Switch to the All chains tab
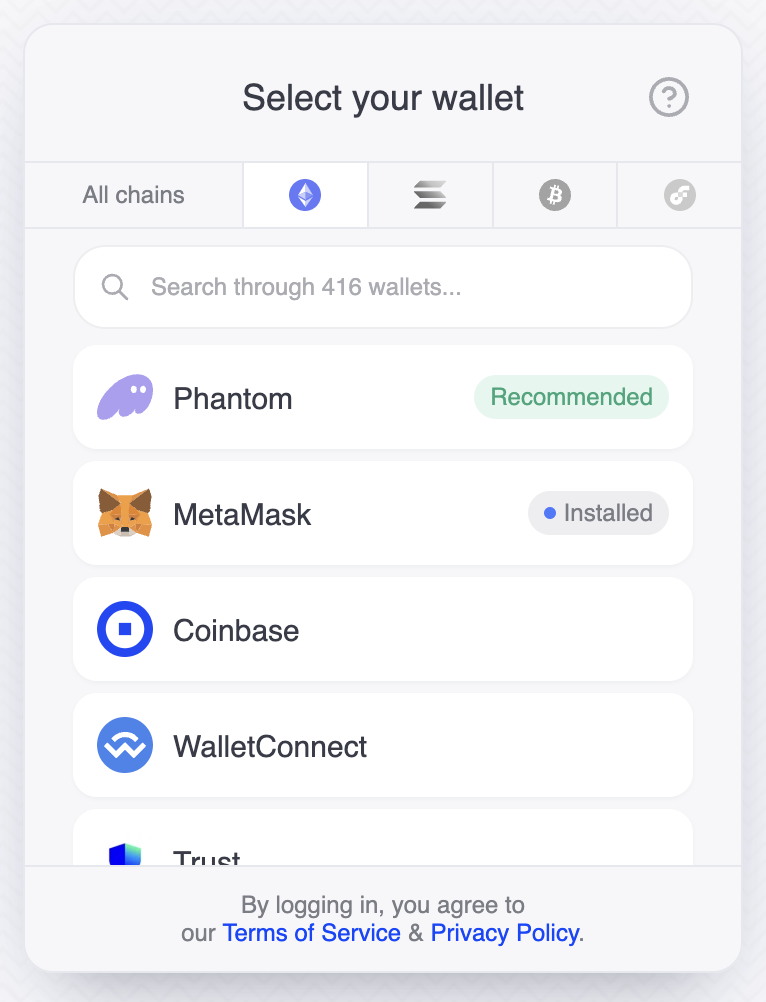This screenshot has height=1002, width=766. (x=134, y=195)
